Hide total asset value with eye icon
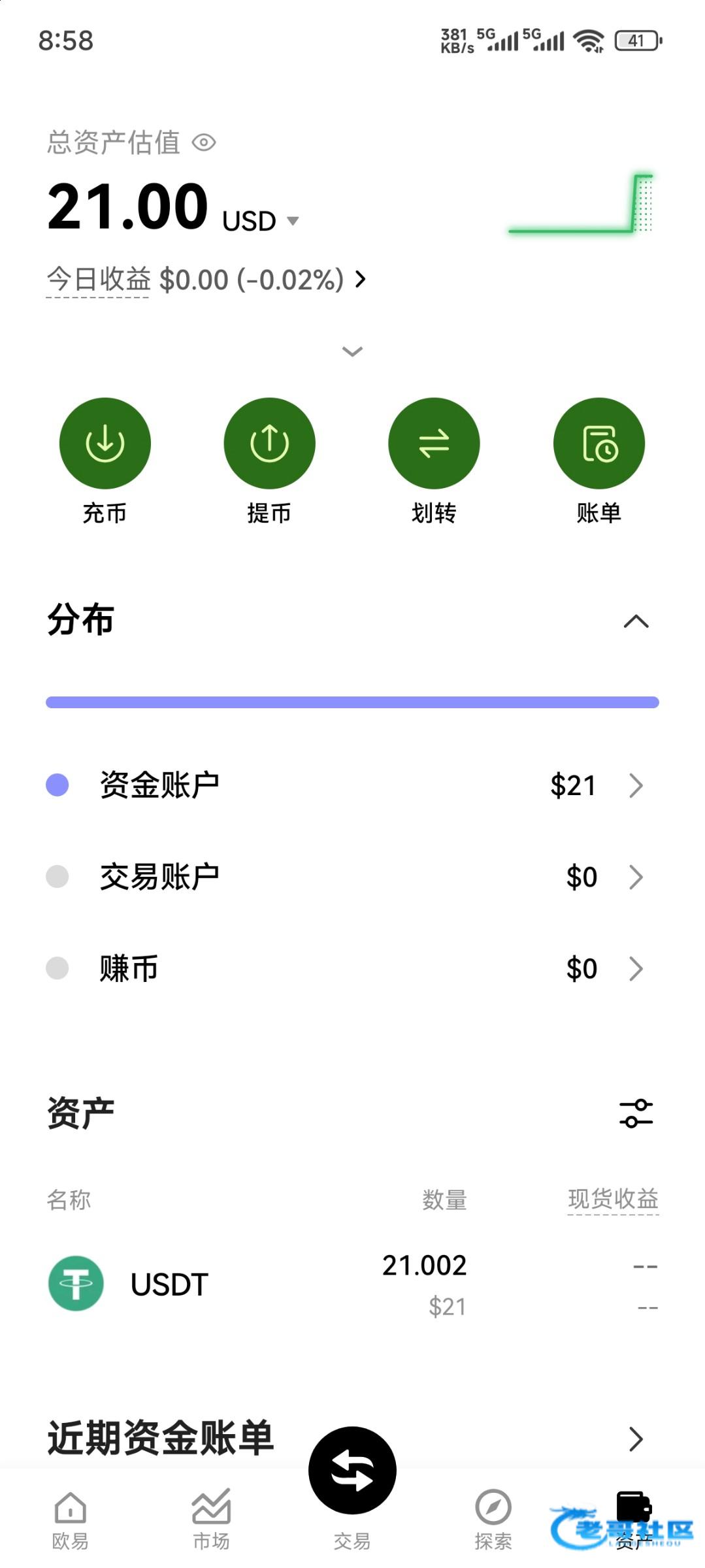Image resolution: width=705 pixels, height=1568 pixels. pyautogui.click(x=204, y=142)
